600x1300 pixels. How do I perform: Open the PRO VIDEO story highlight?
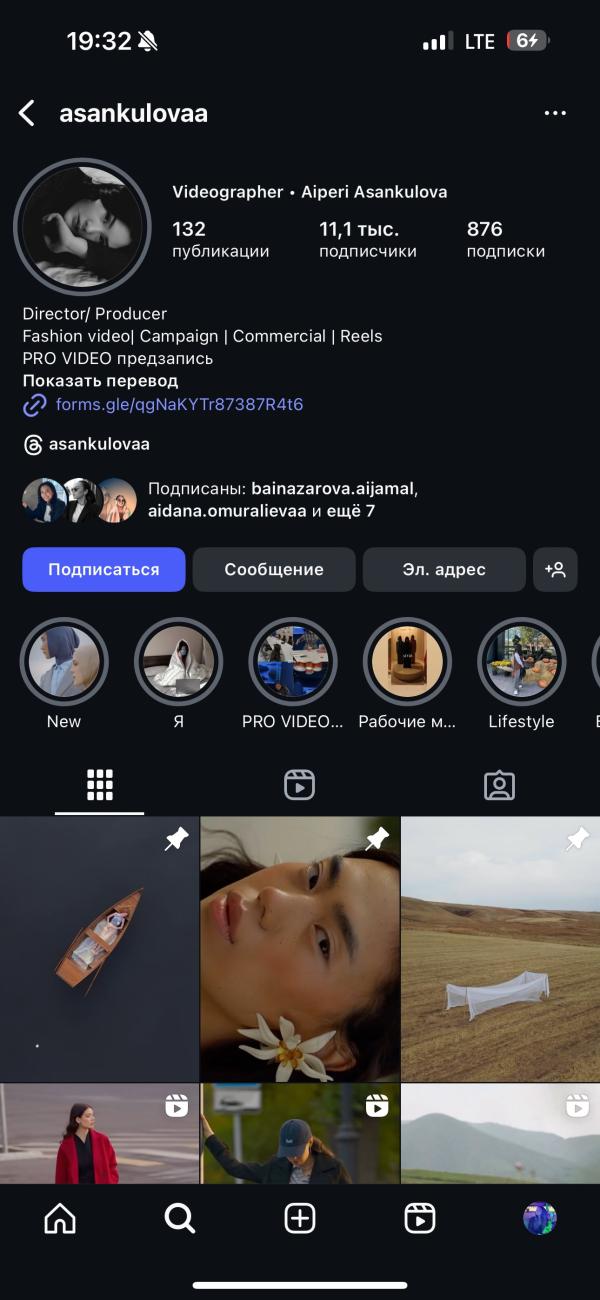click(x=293, y=662)
